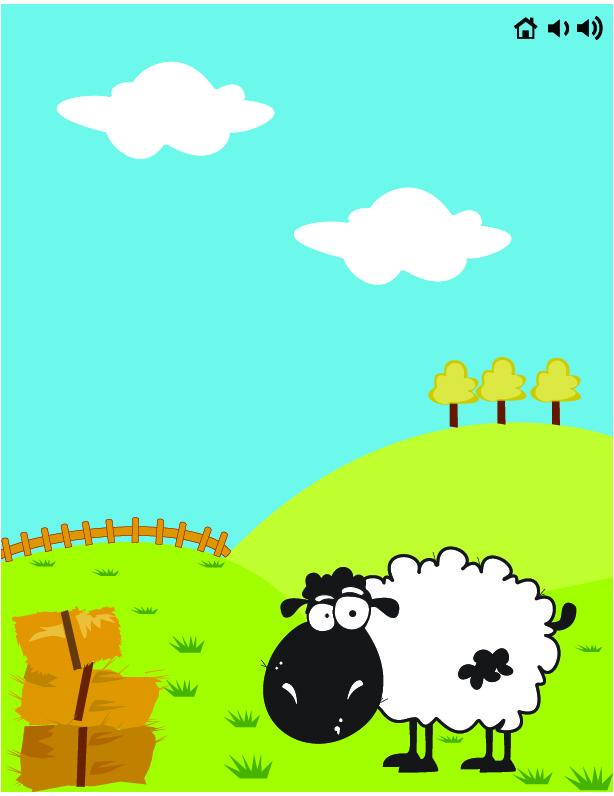Lower the sound with volume down speaker
This screenshot has width=614, height=796.
(x=557, y=29)
